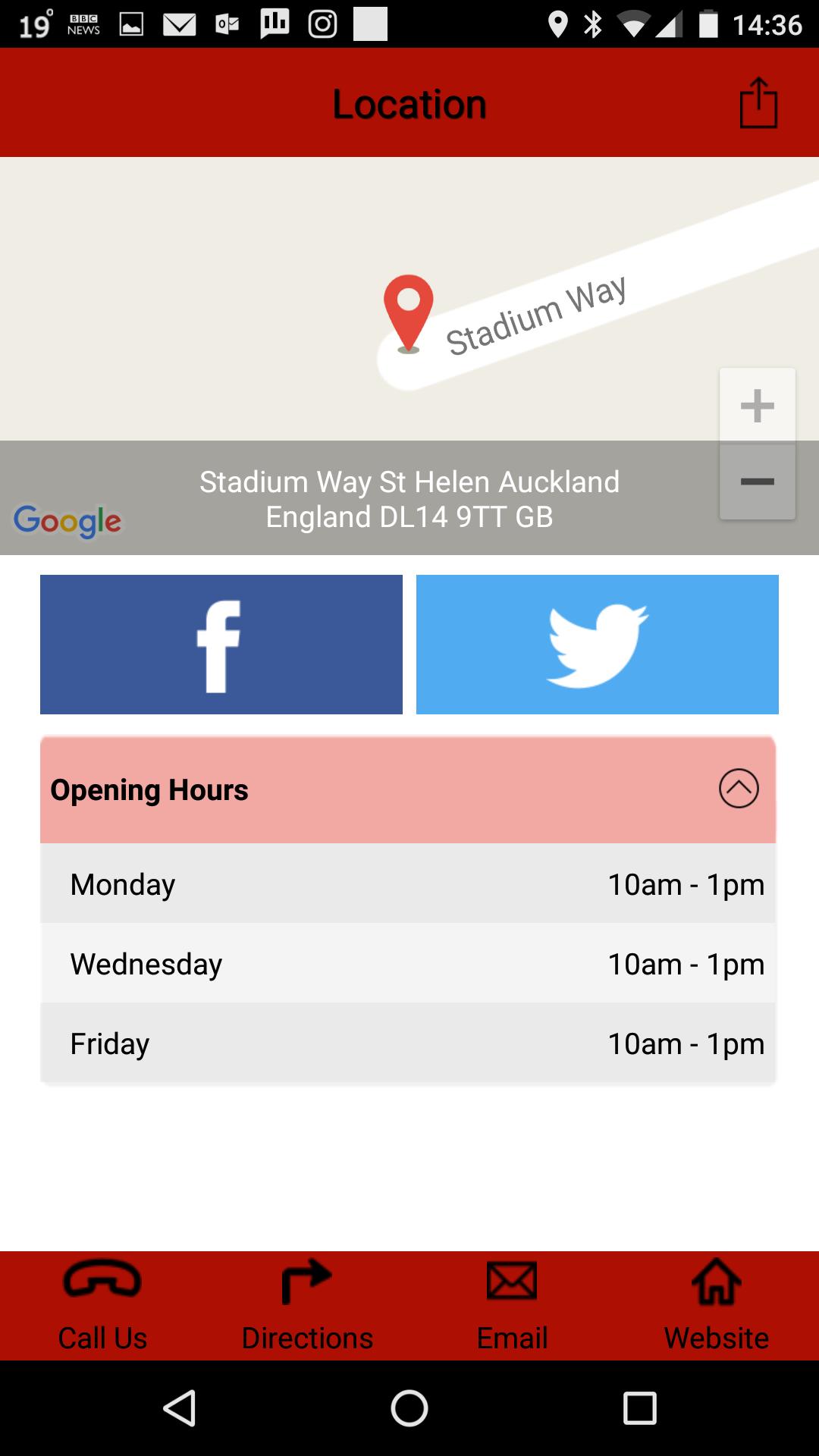819x1456 pixels.
Task: Go back with system back button
Action: click(x=180, y=1409)
